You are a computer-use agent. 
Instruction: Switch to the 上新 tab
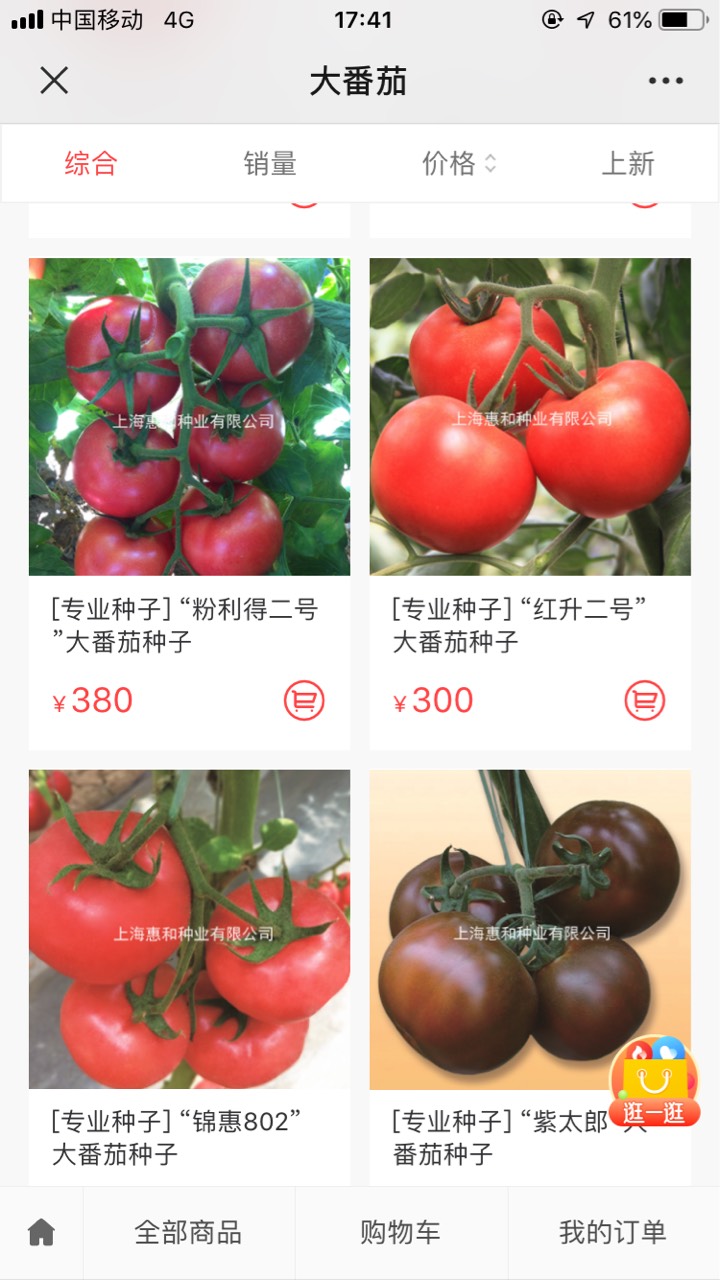pyautogui.click(x=627, y=163)
